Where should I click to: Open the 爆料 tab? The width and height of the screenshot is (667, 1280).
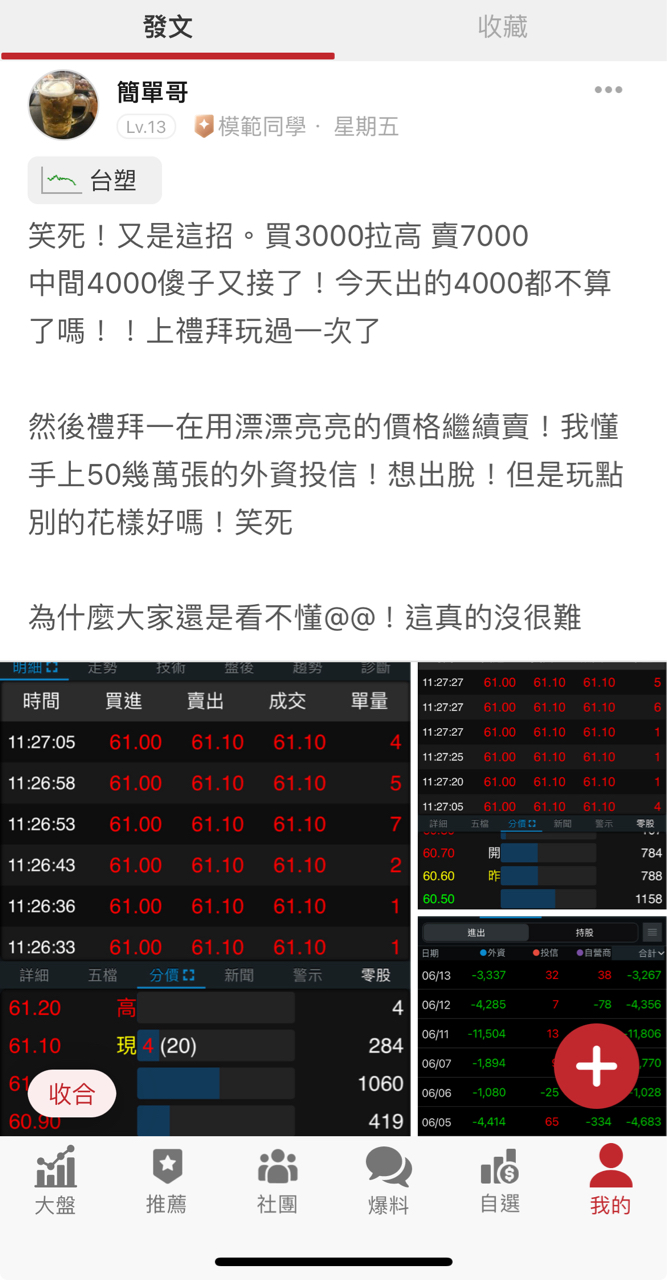(x=388, y=1181)
